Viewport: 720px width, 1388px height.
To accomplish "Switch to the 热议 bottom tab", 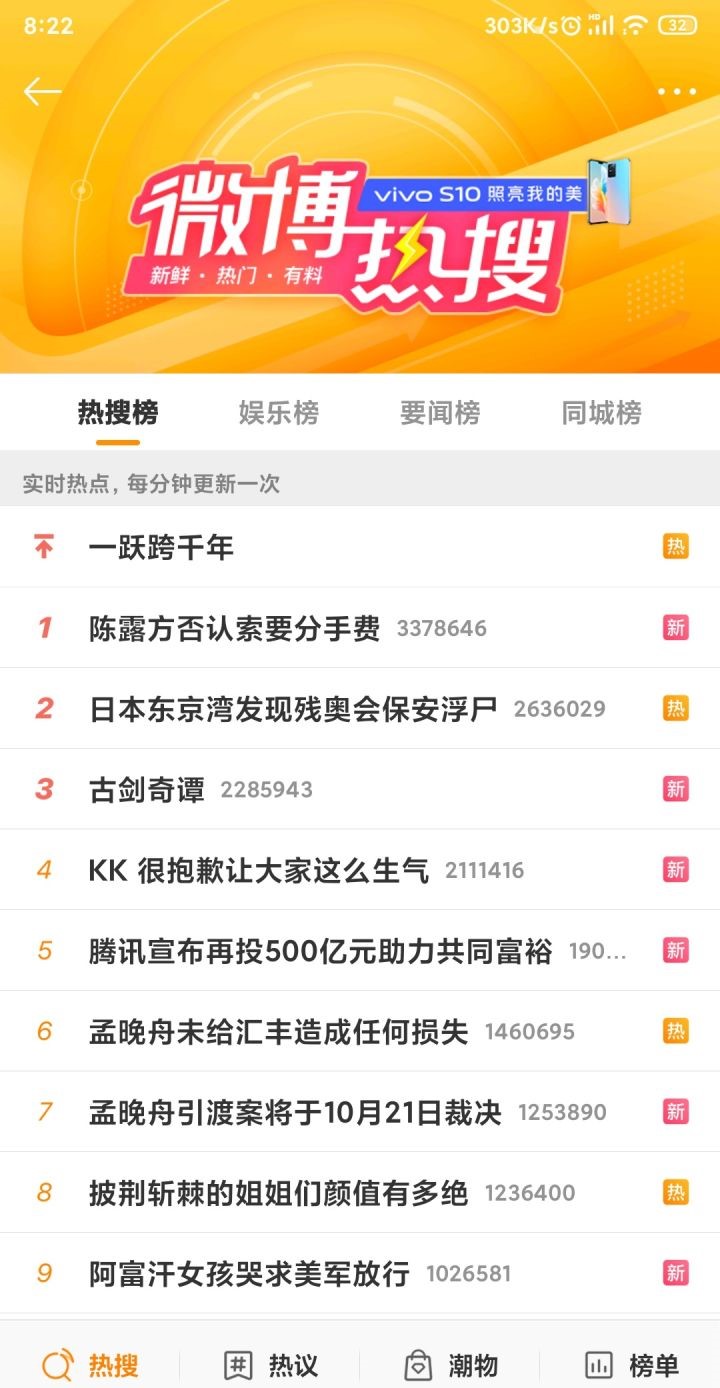I will 270,1365.
